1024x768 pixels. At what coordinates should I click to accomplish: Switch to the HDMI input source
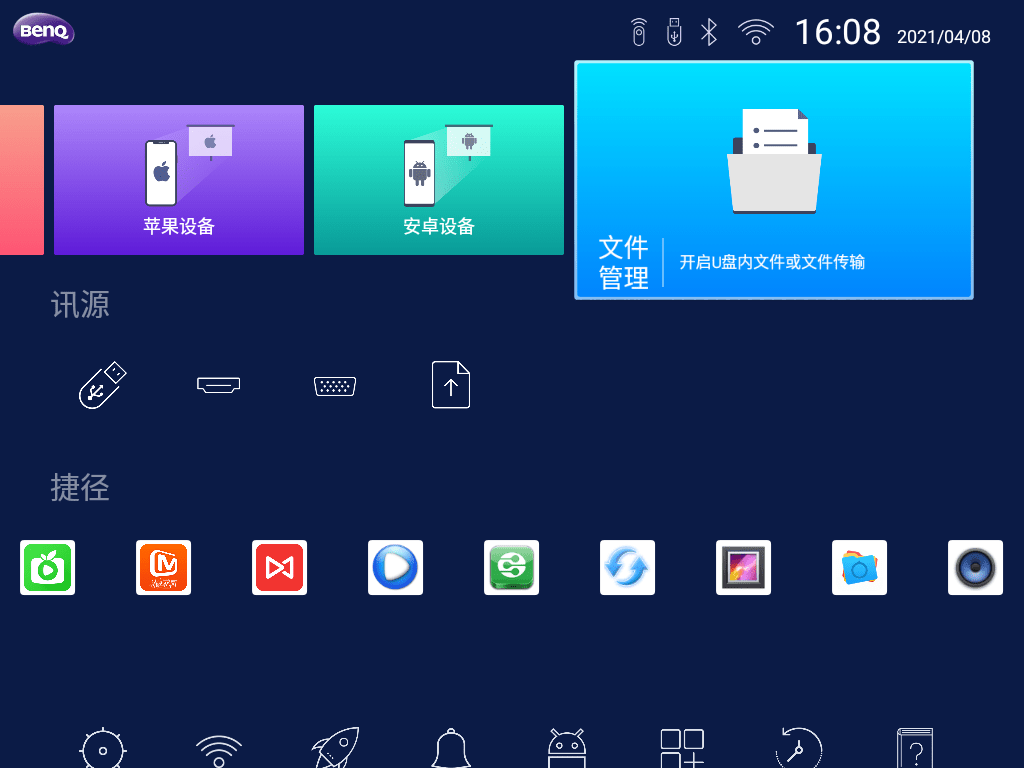219,385
